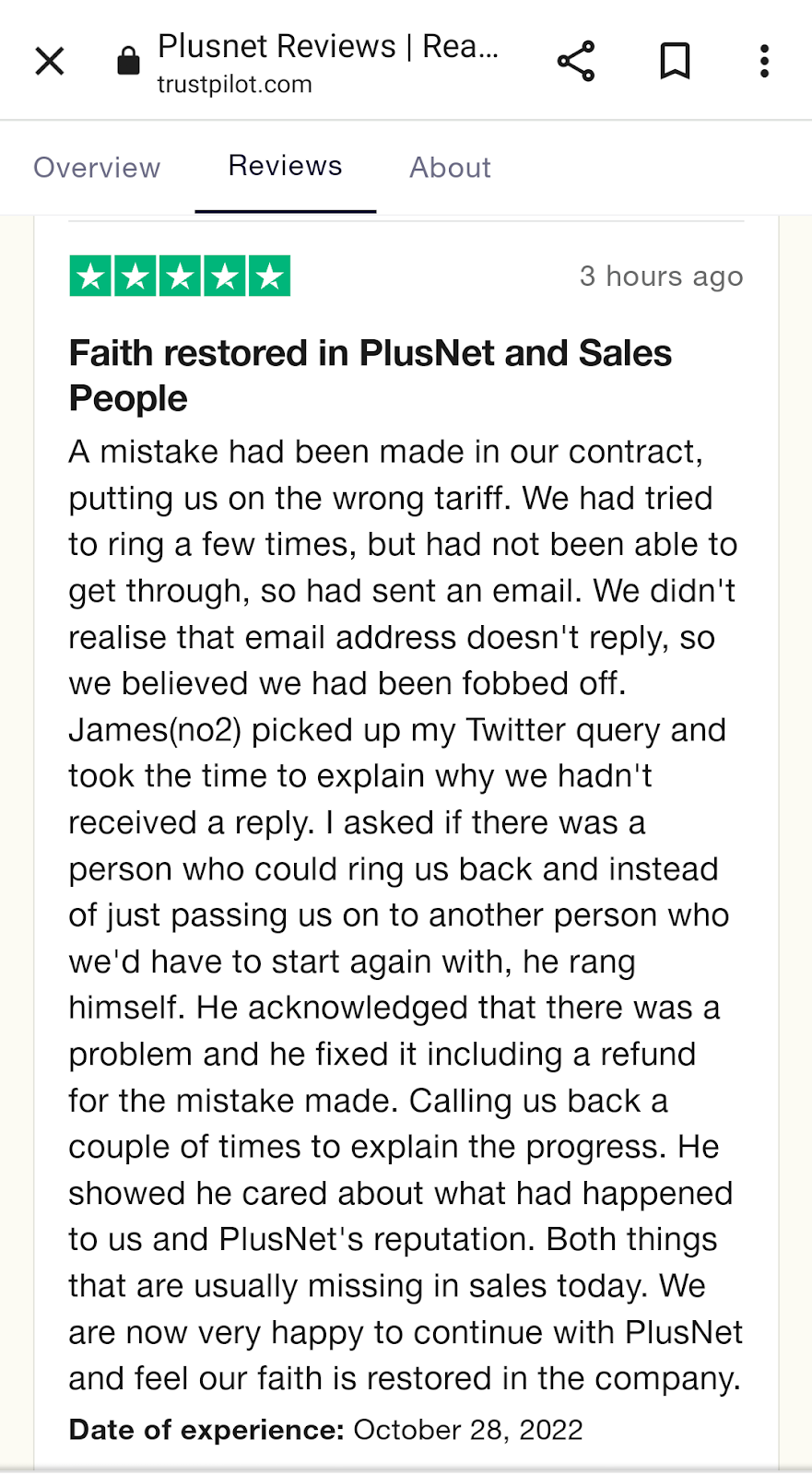Share this Trustpilot page
Image resolution: width=812 pixels, height=1475 pixels.
click(577, 62)
